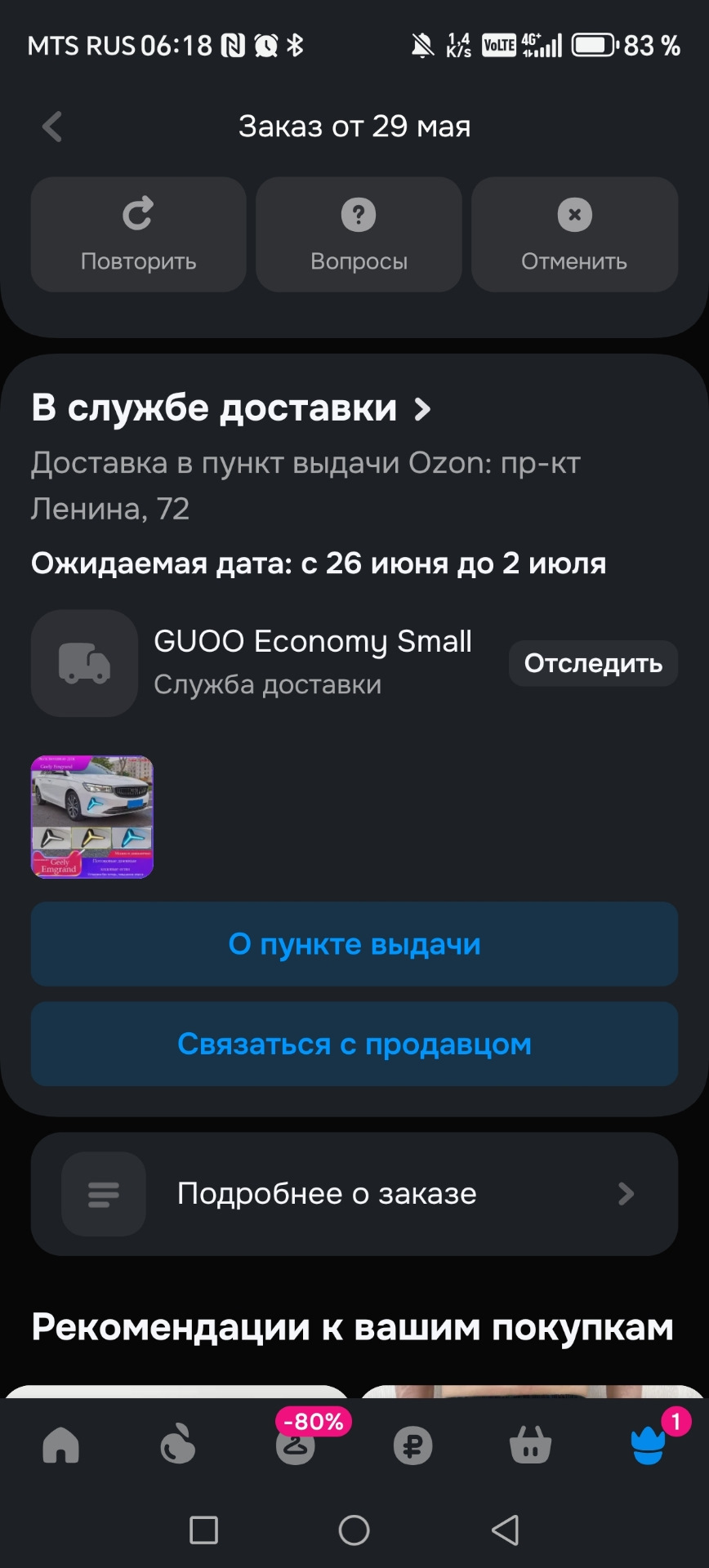Tap the discounts icon with -80% badge
Image resolution: width=709 pixels, height=1568 pixels.
coord(296,1450)
